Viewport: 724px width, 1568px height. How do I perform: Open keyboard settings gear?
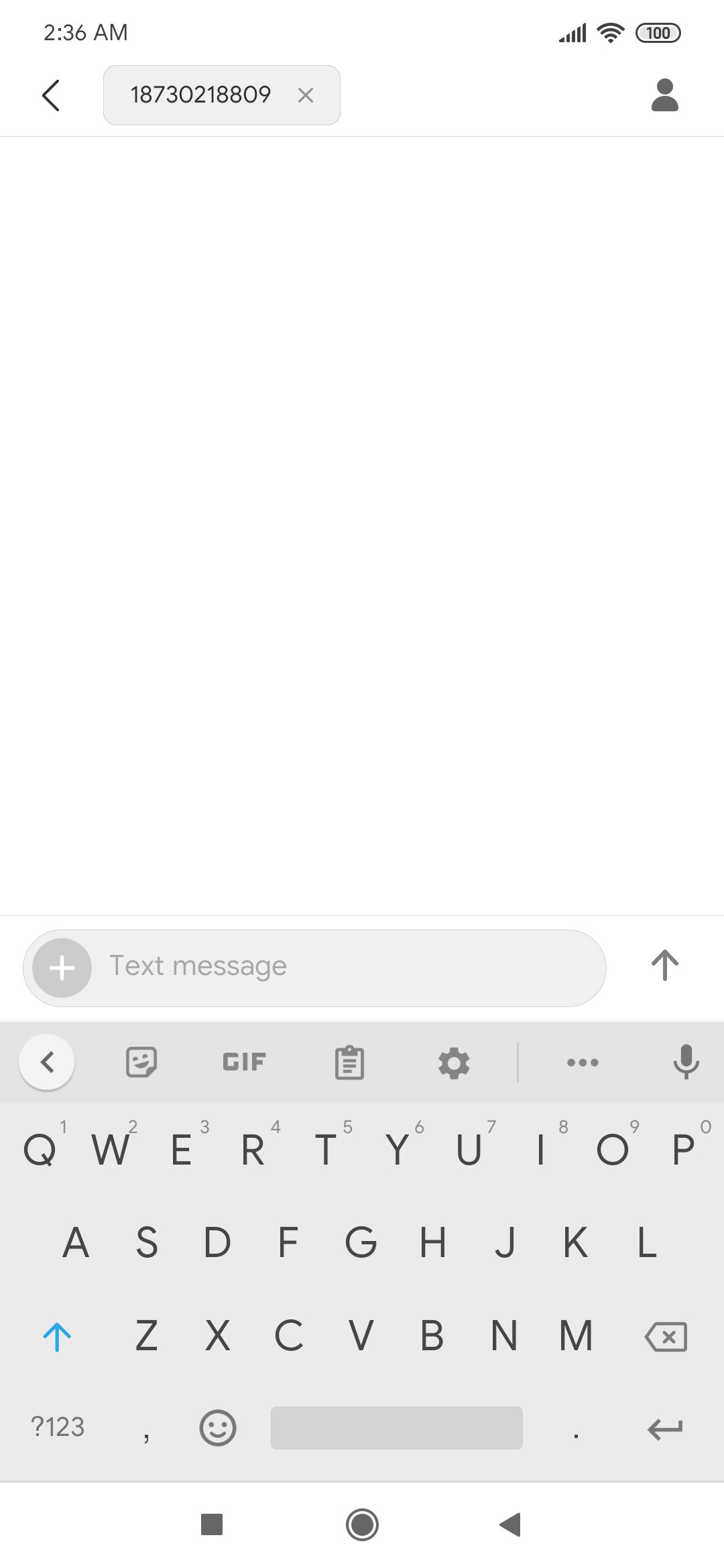[x=454, y=1063]
